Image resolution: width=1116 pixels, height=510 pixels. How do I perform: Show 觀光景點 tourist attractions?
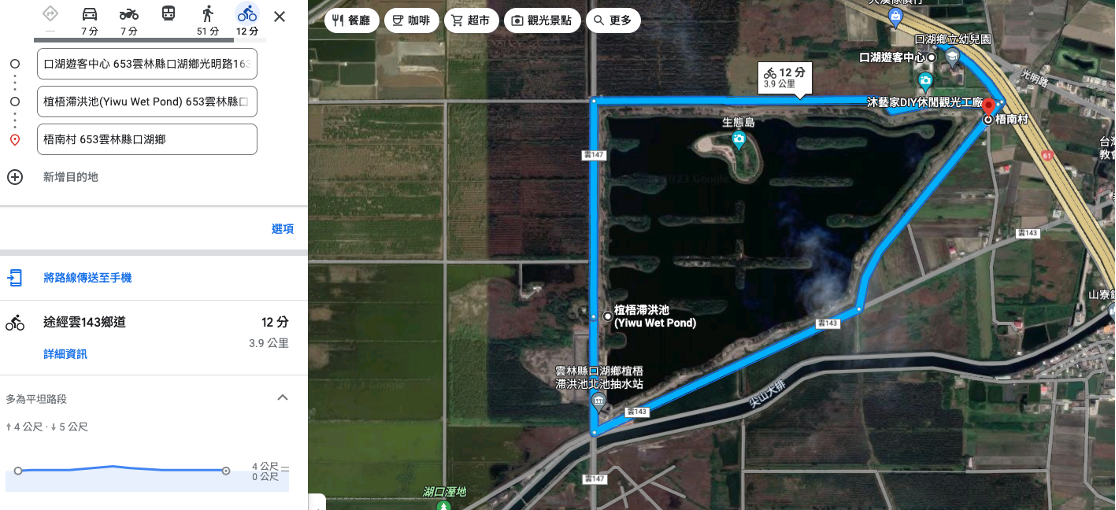pos(543,20)
